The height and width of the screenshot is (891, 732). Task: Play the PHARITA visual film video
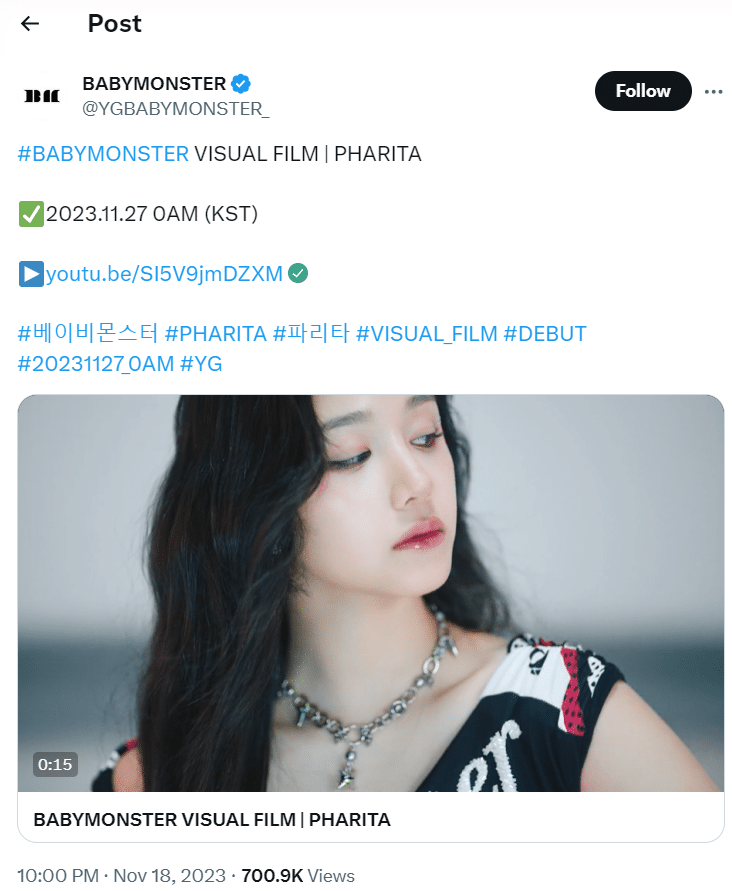pyautogui.click(x=371, y=593)
